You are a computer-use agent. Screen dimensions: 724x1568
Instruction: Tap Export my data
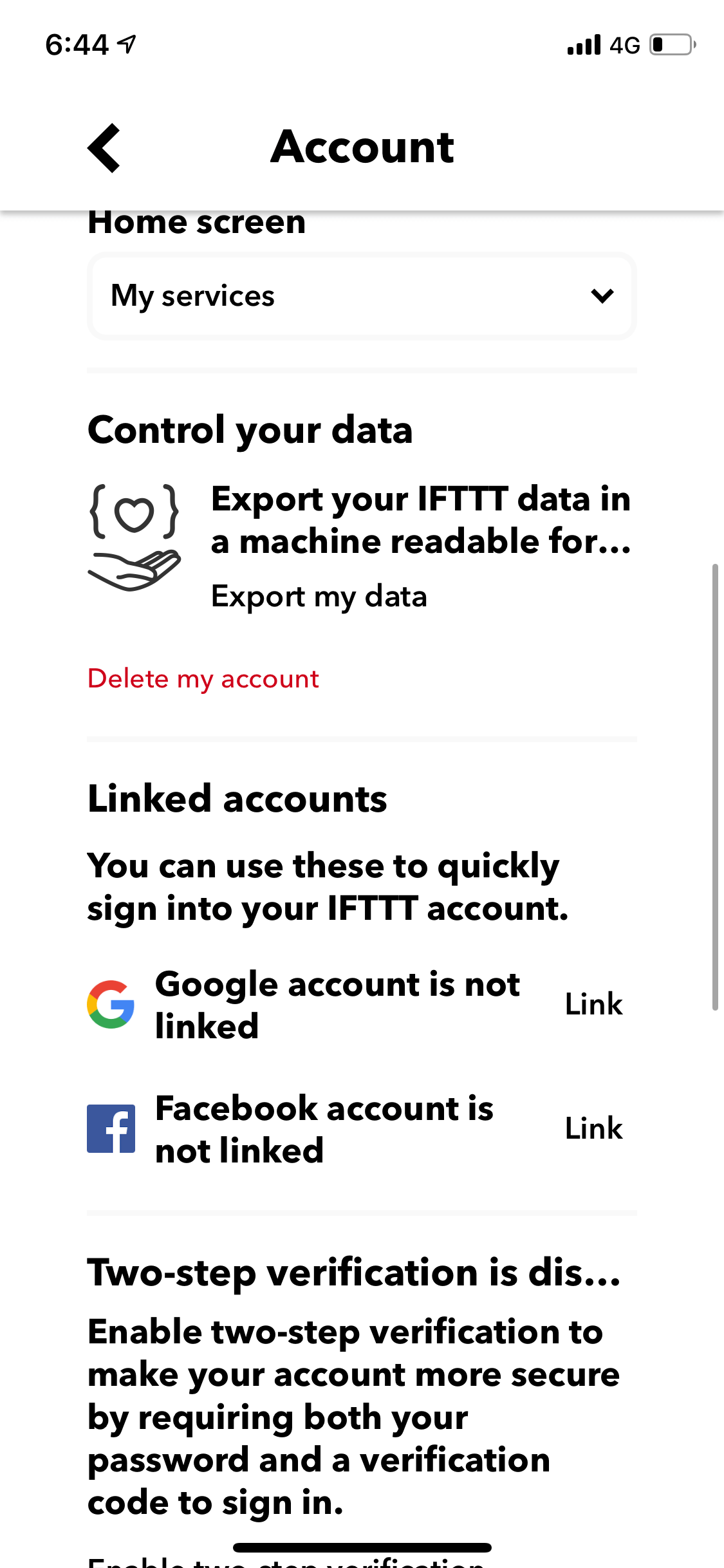319,596
